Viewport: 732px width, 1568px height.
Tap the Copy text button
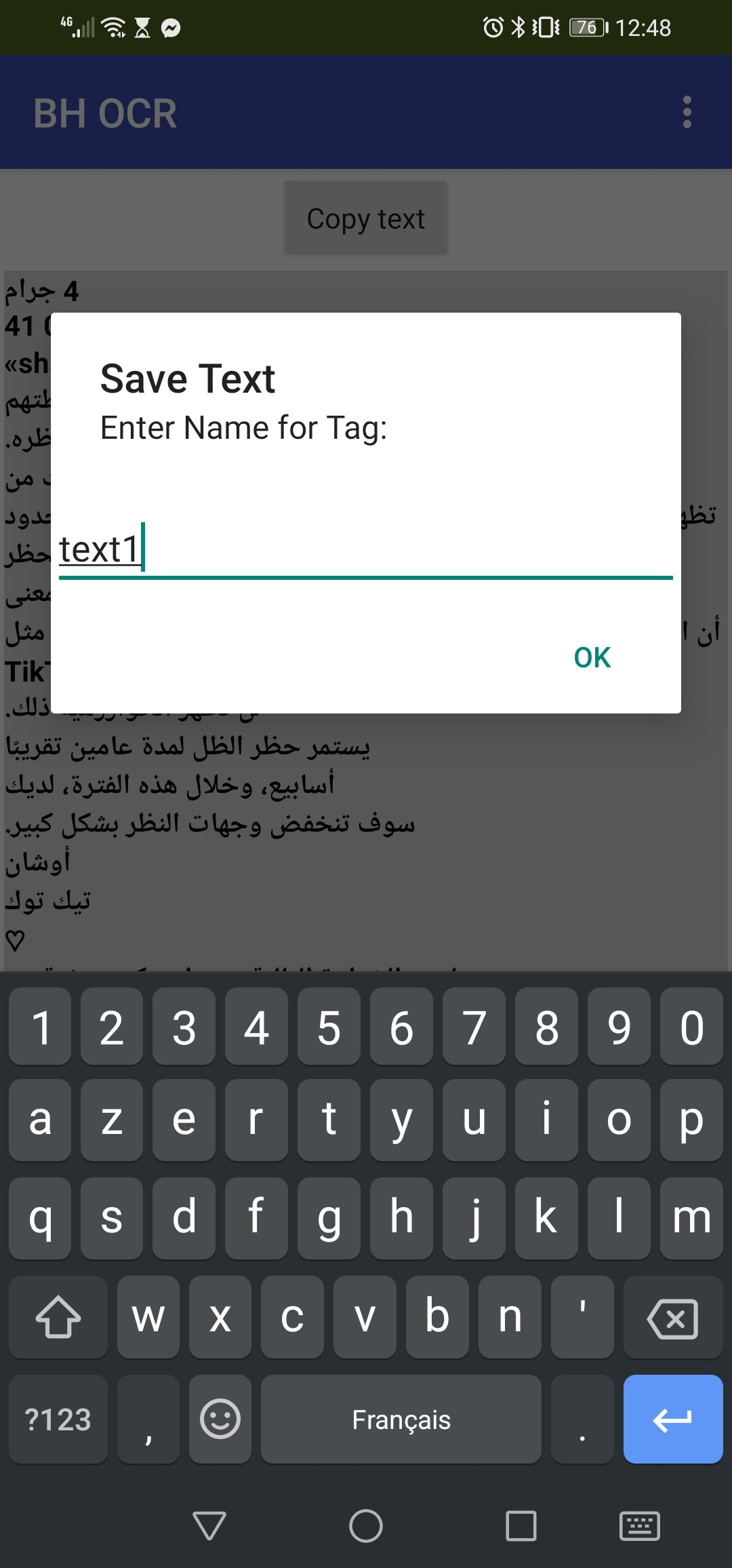[366, 218]
